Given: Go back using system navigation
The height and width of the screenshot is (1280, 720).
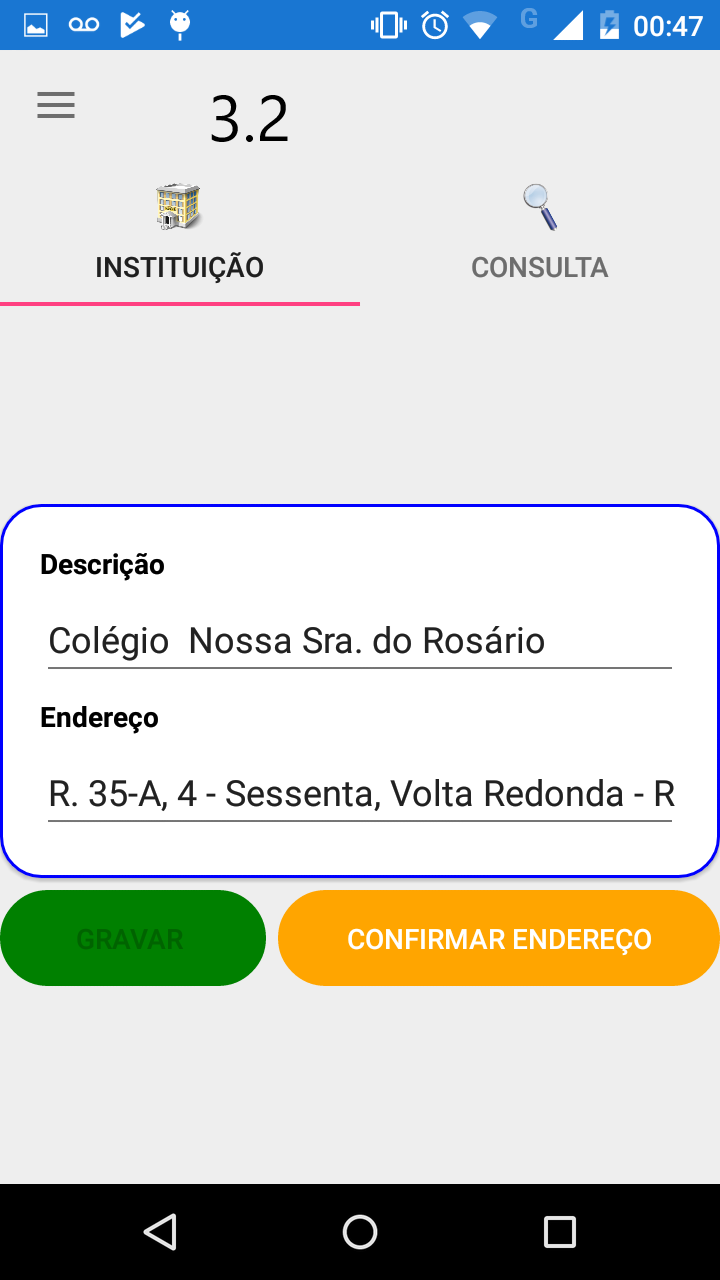Looking at the screenshot, I should 160,1232.
